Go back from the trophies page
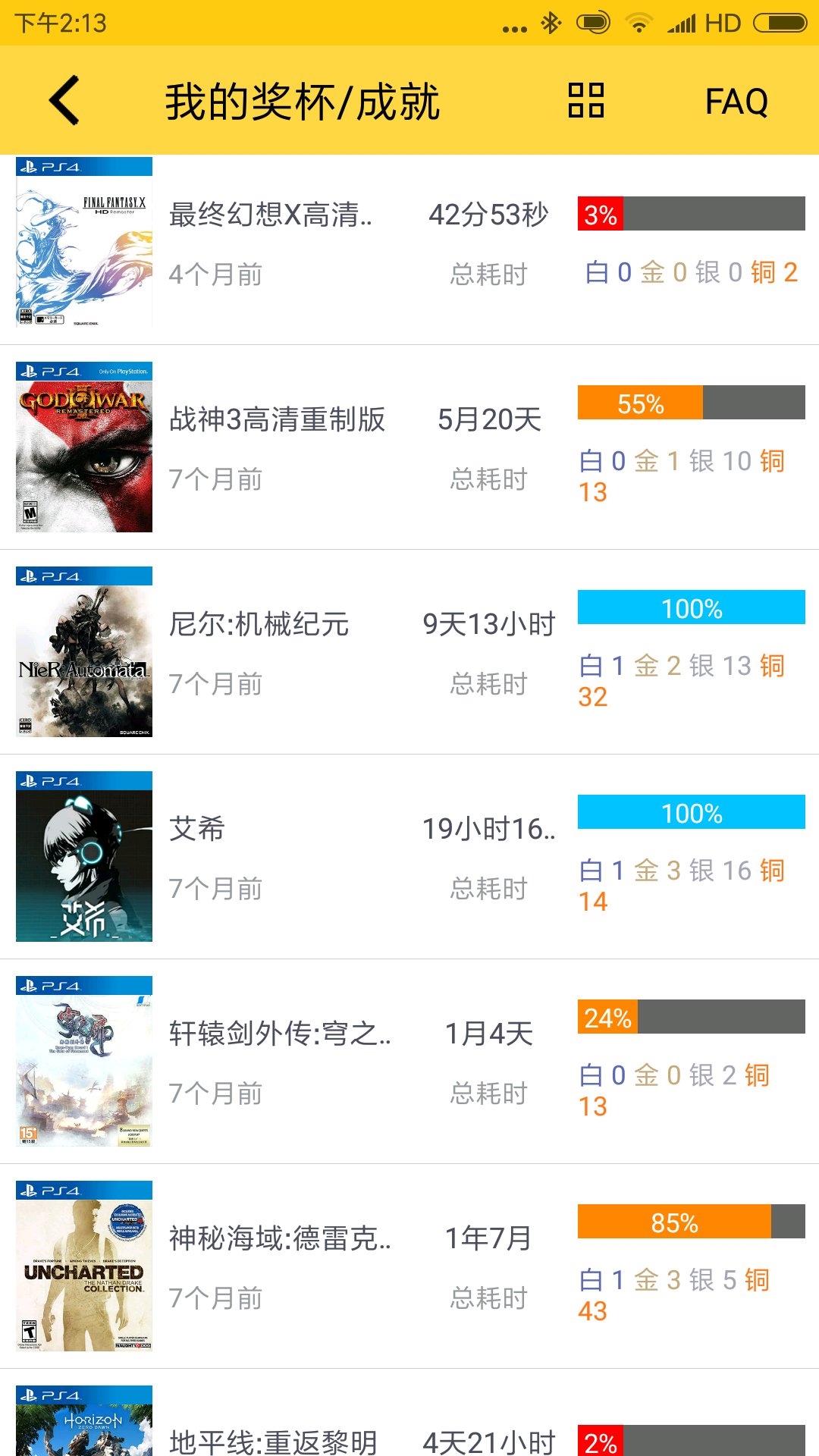819x1456 pixels. (x=64, y=101)
